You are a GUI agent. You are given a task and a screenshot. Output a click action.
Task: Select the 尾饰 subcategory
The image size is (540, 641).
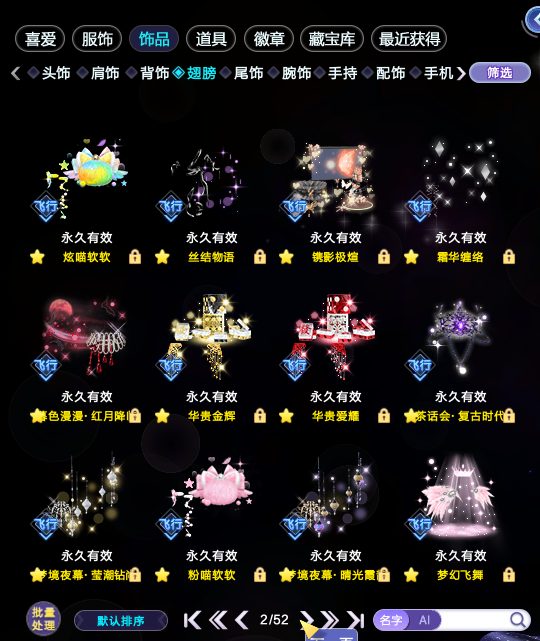(248, 73)
